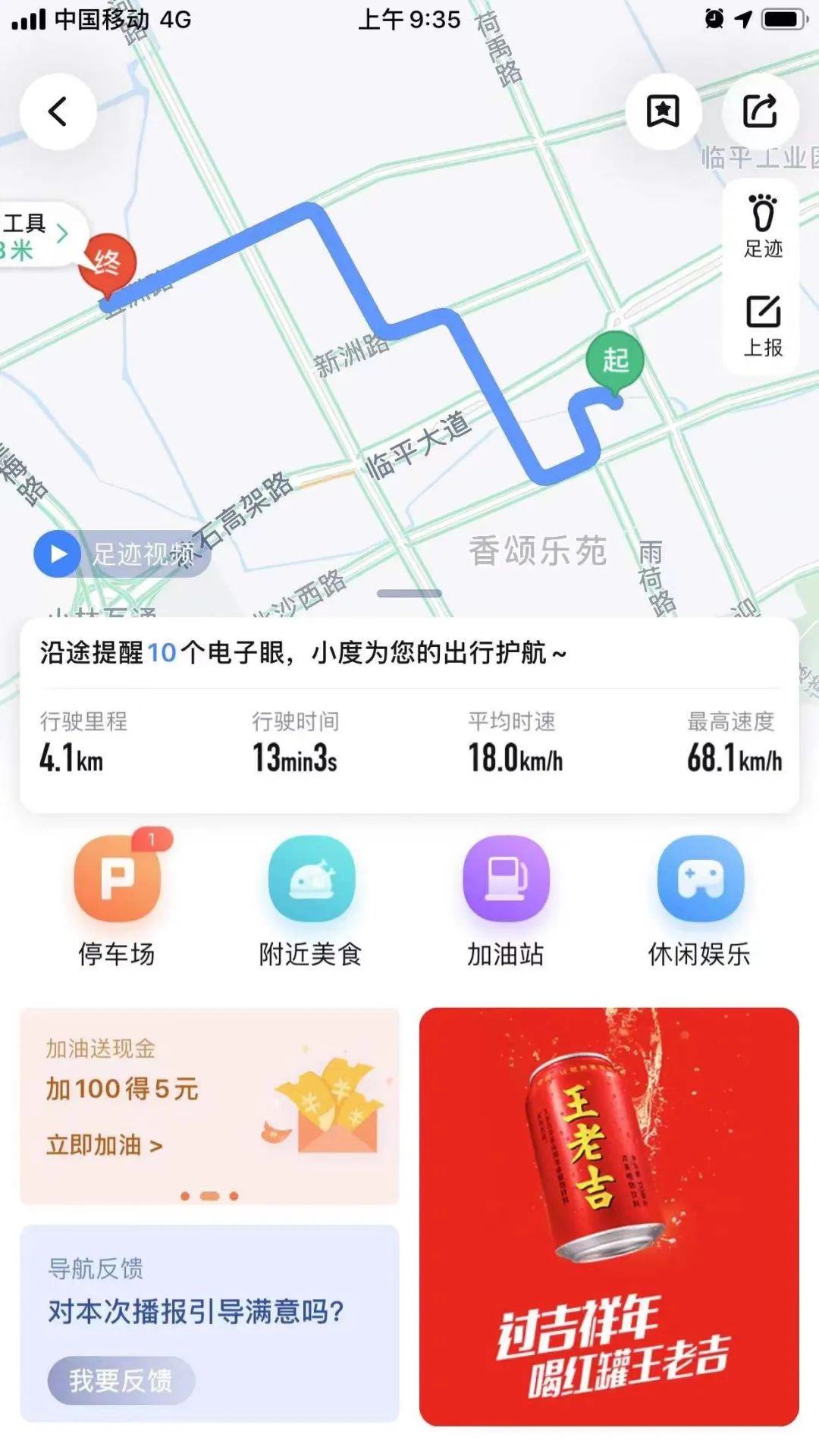Tap 我要反馈 to give feedback
This screenshot has width=819, height=1456.
pos(121,1380)
